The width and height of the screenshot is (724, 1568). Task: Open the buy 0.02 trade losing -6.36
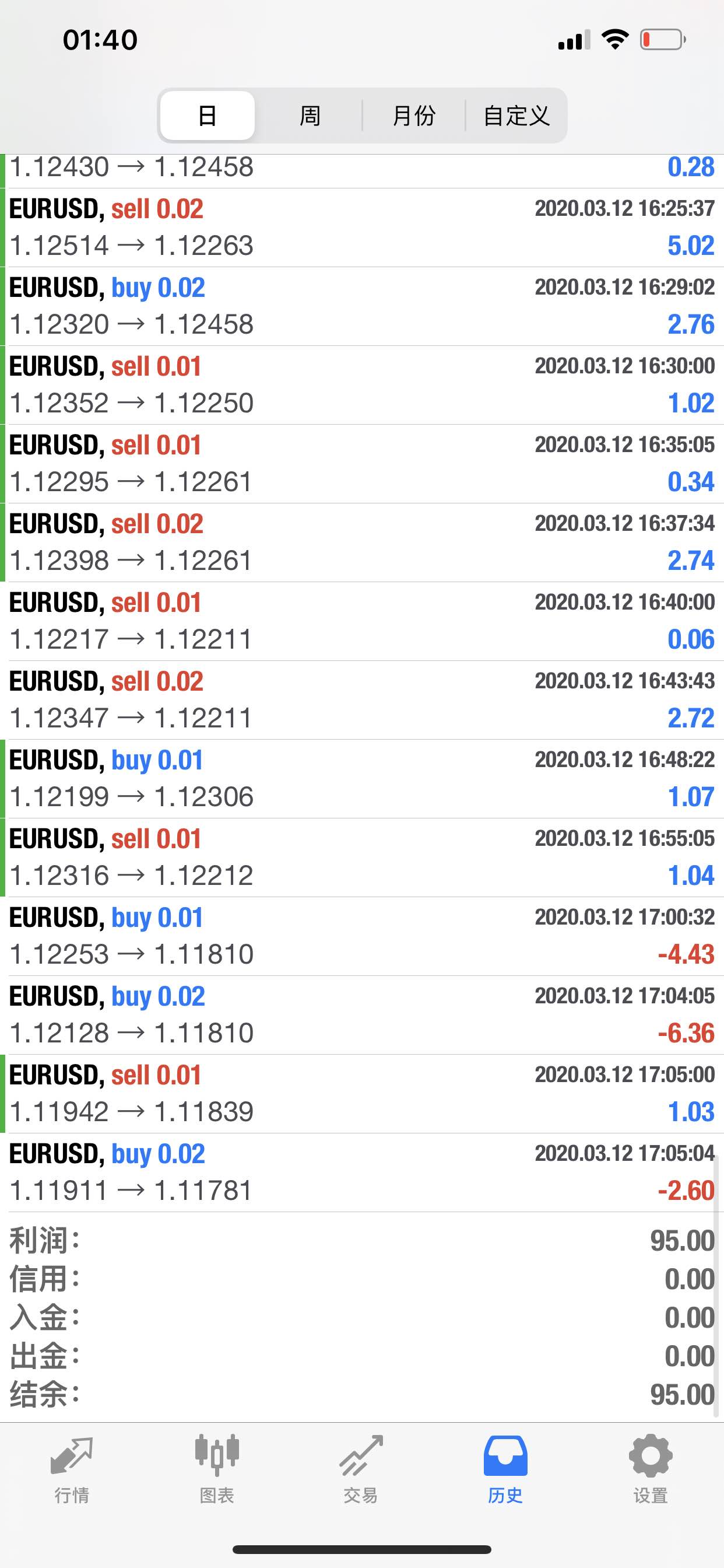[362, 1014]
